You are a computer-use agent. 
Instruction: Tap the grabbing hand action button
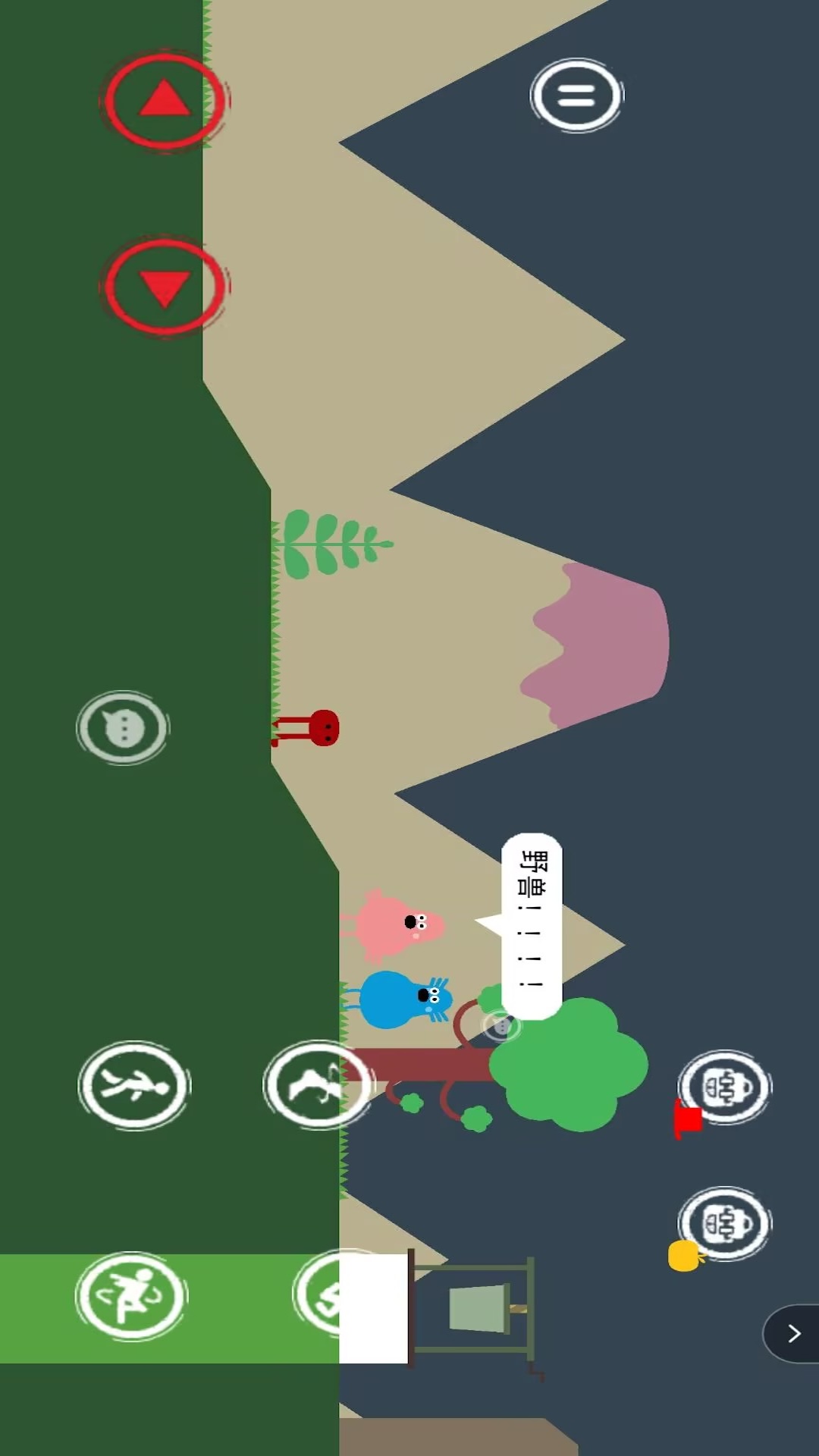318,1084
